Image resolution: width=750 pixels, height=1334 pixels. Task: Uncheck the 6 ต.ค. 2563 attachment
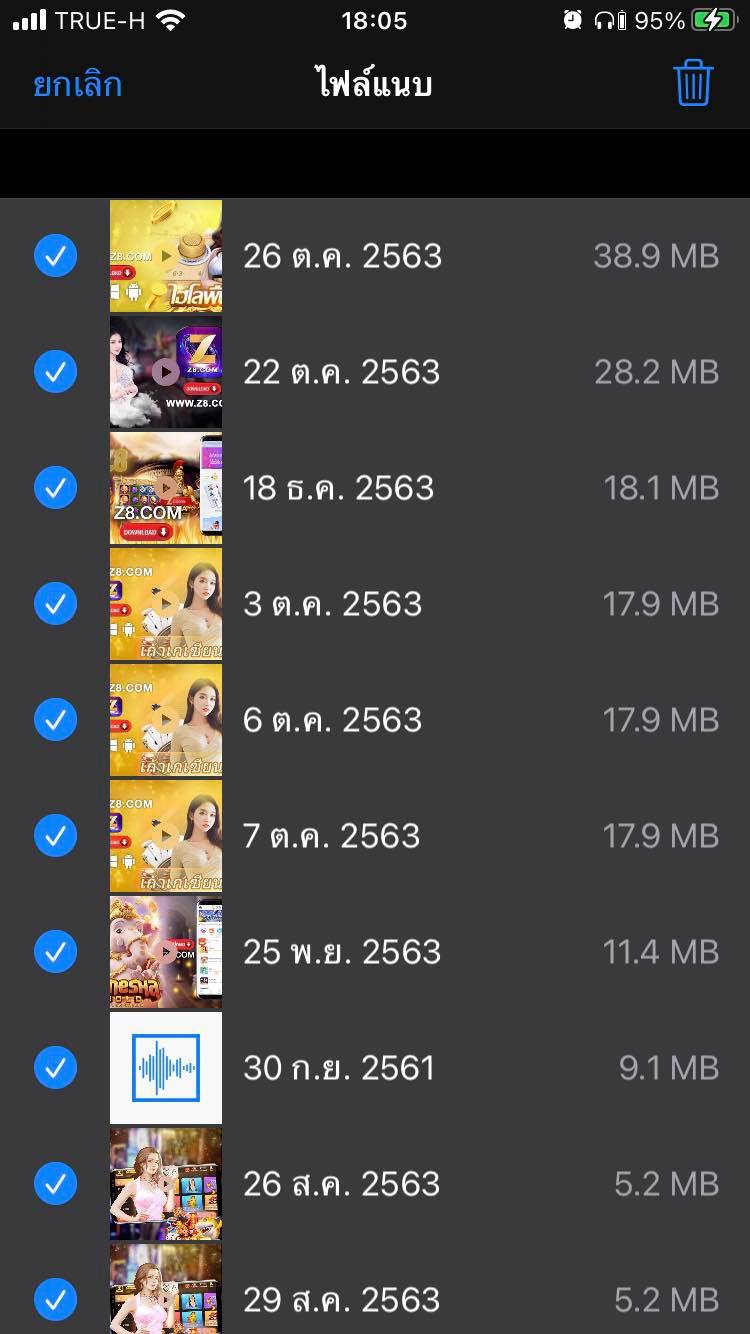pos(56,720)
